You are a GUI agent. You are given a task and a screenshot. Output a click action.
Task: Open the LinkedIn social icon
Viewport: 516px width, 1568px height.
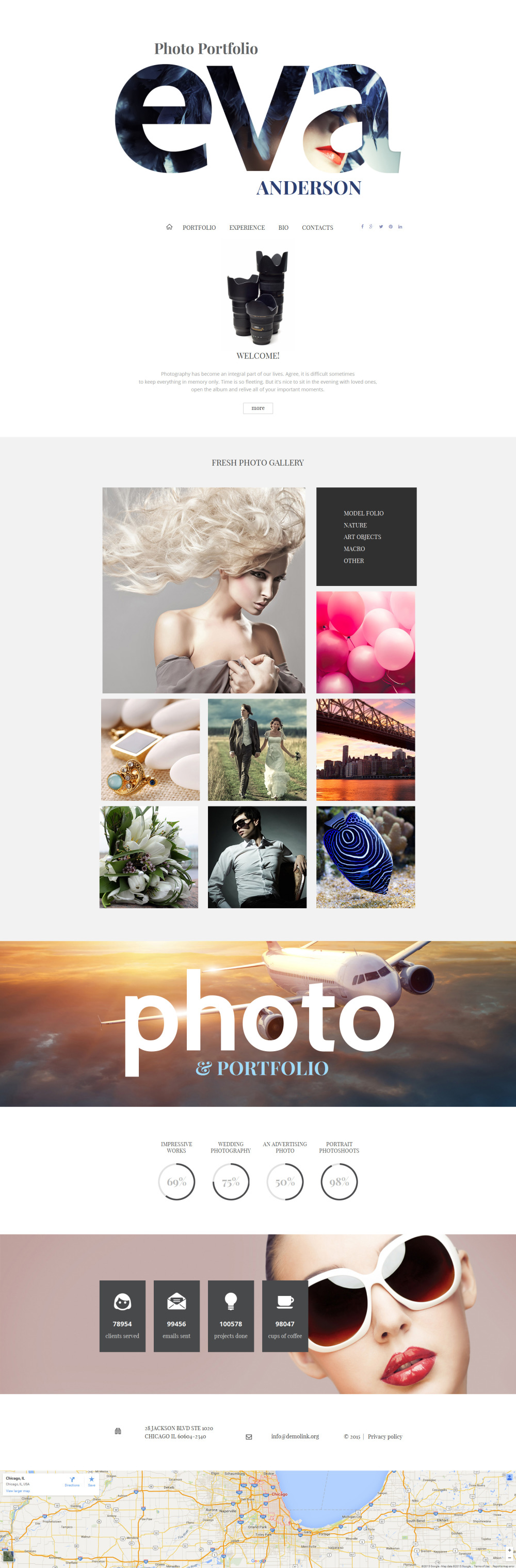click(x=400, y=227)
